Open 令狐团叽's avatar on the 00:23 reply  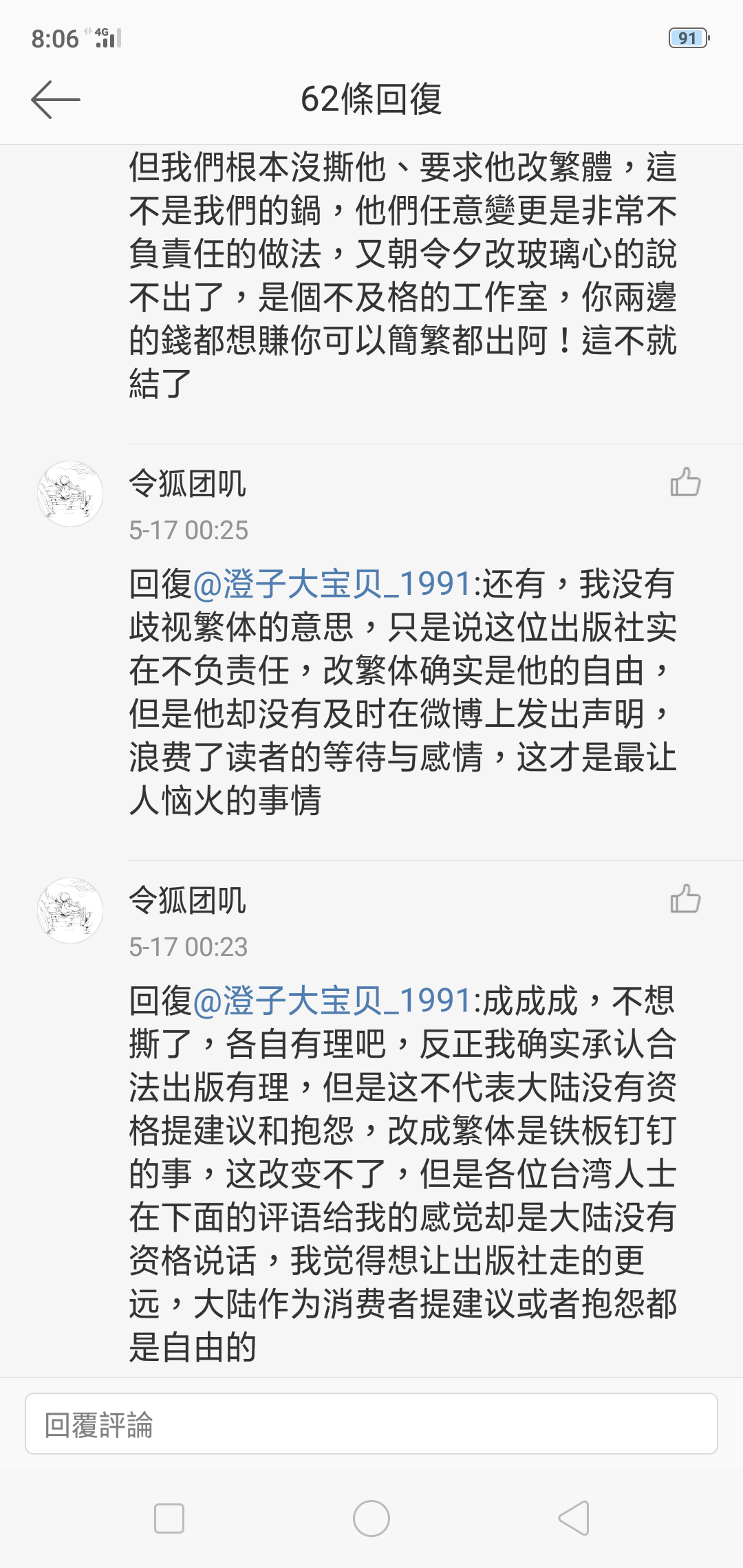[70, 910]
